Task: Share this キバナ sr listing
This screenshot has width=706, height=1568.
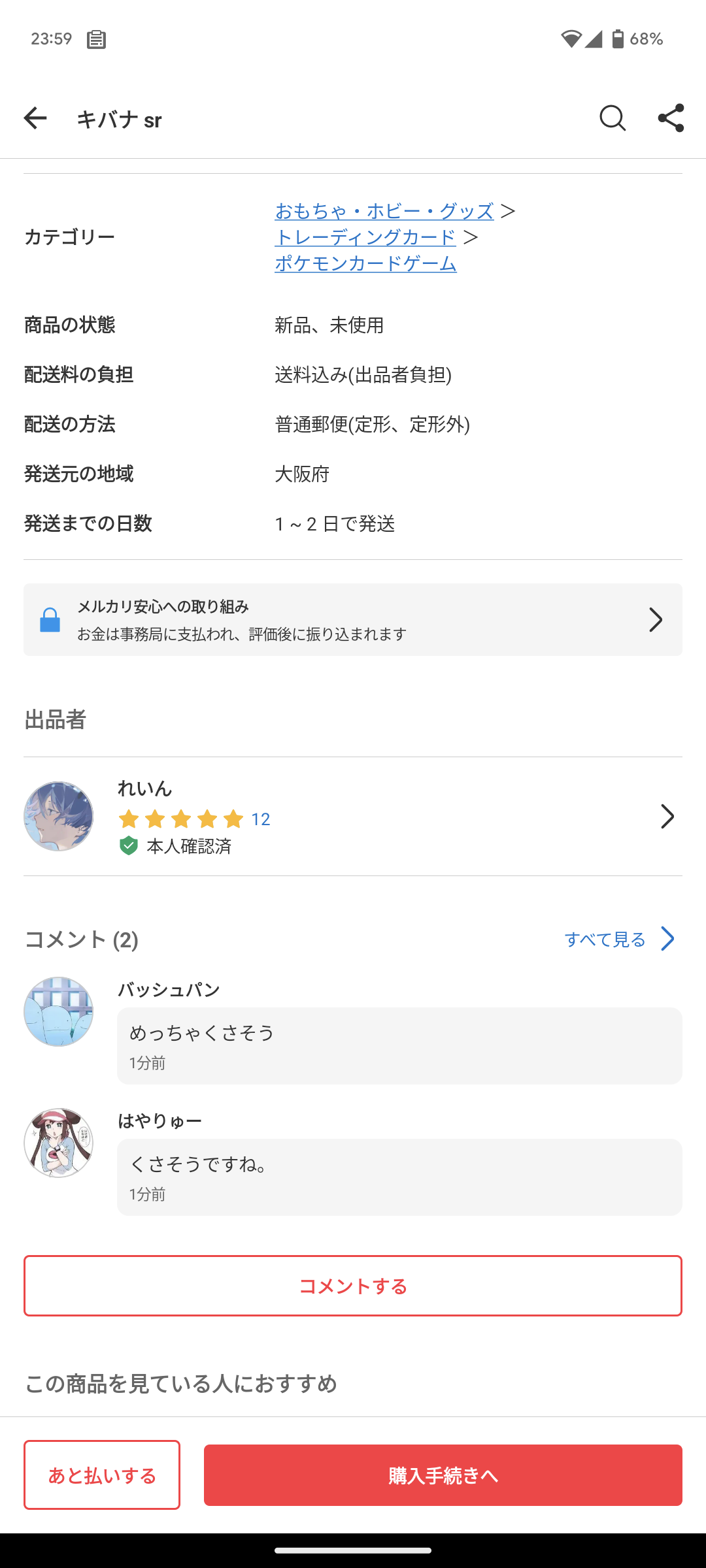Action: (x=671, y=118)
